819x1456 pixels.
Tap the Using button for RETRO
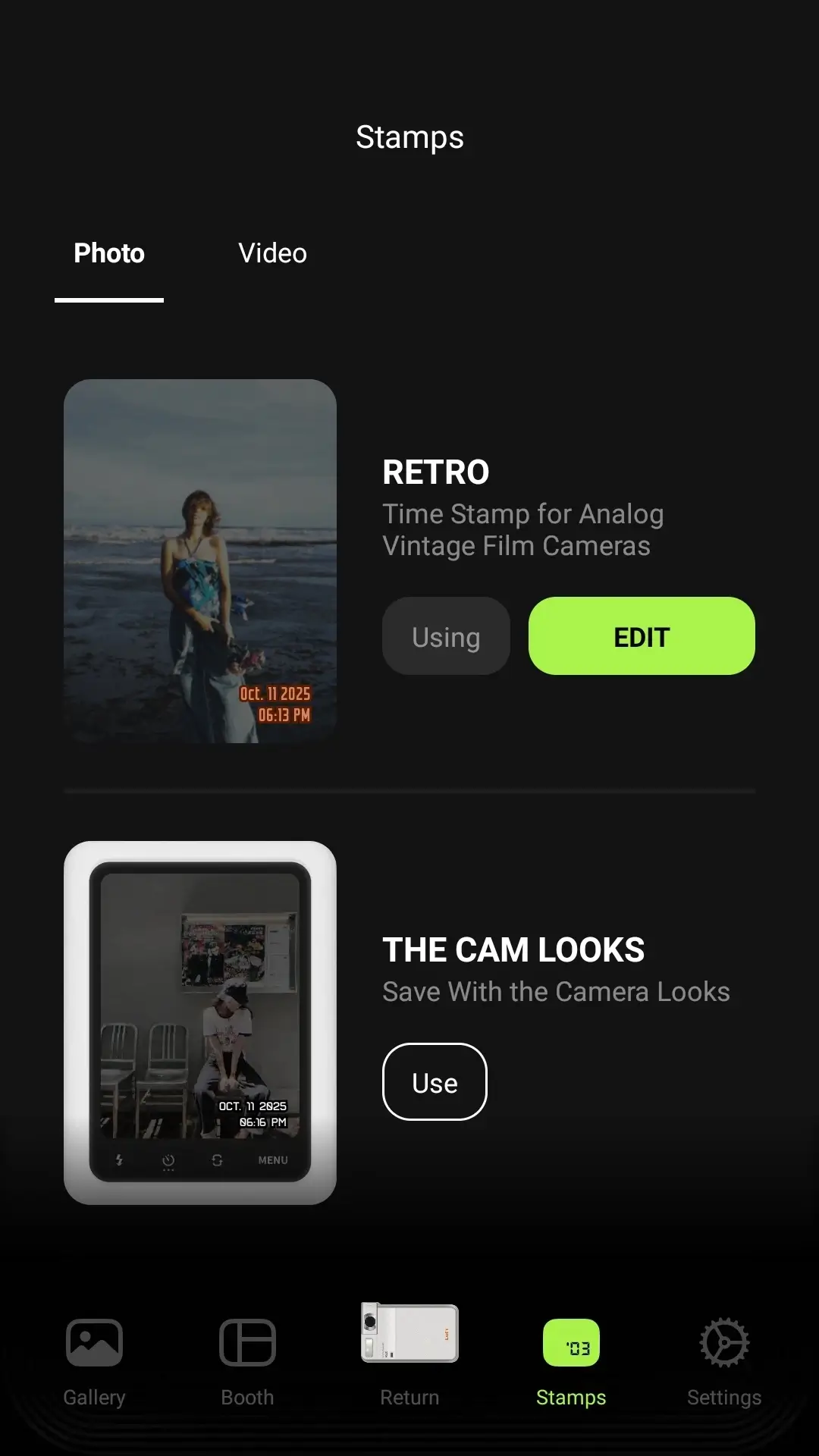[x=446, y=636]
